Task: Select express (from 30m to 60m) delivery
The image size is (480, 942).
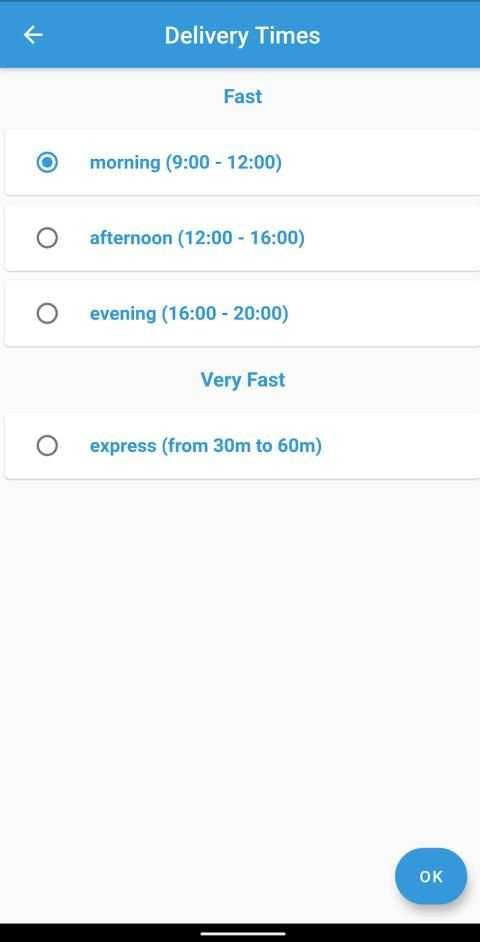Action: [243, 446]
